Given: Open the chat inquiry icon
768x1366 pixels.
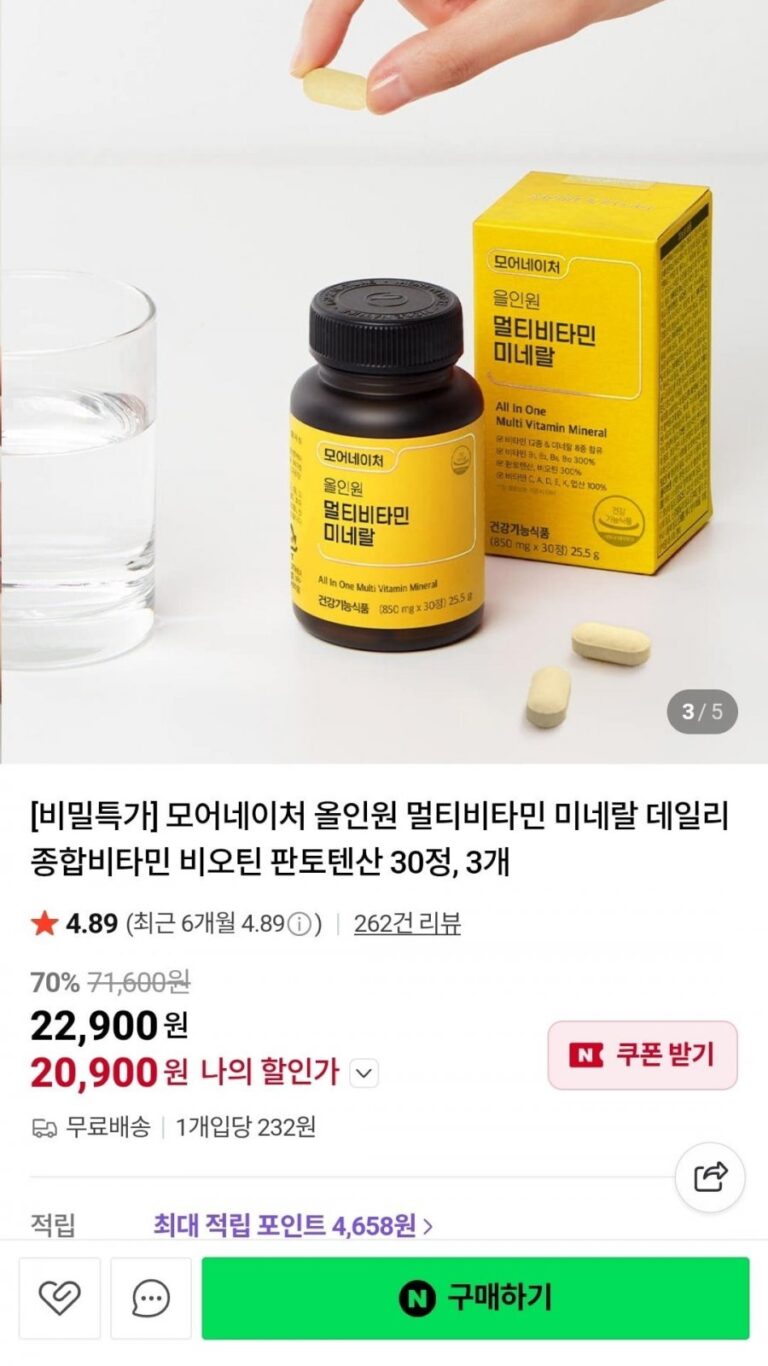Looking at the screenshot, I should 151,1298.
